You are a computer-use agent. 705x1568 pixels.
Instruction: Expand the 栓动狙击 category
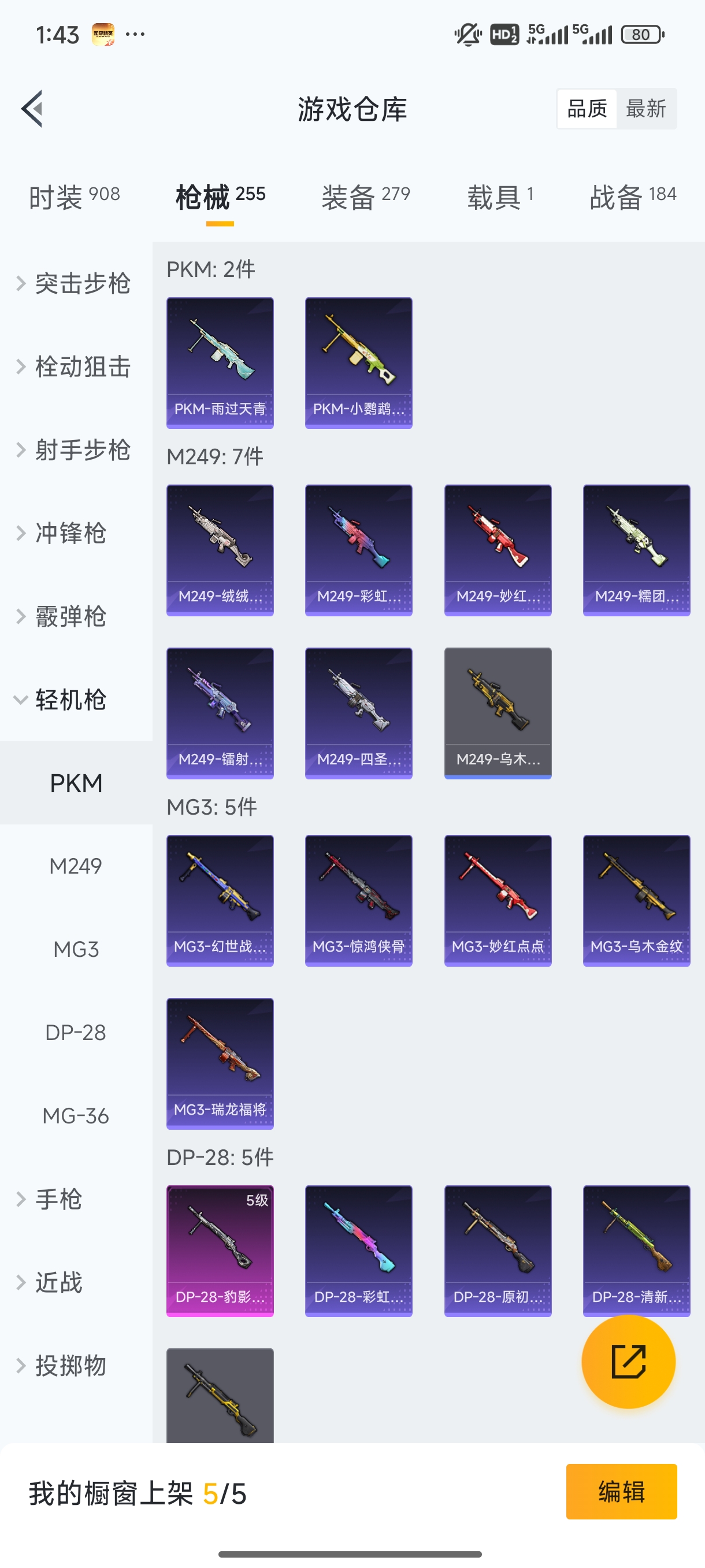click(x=74, y=367)
